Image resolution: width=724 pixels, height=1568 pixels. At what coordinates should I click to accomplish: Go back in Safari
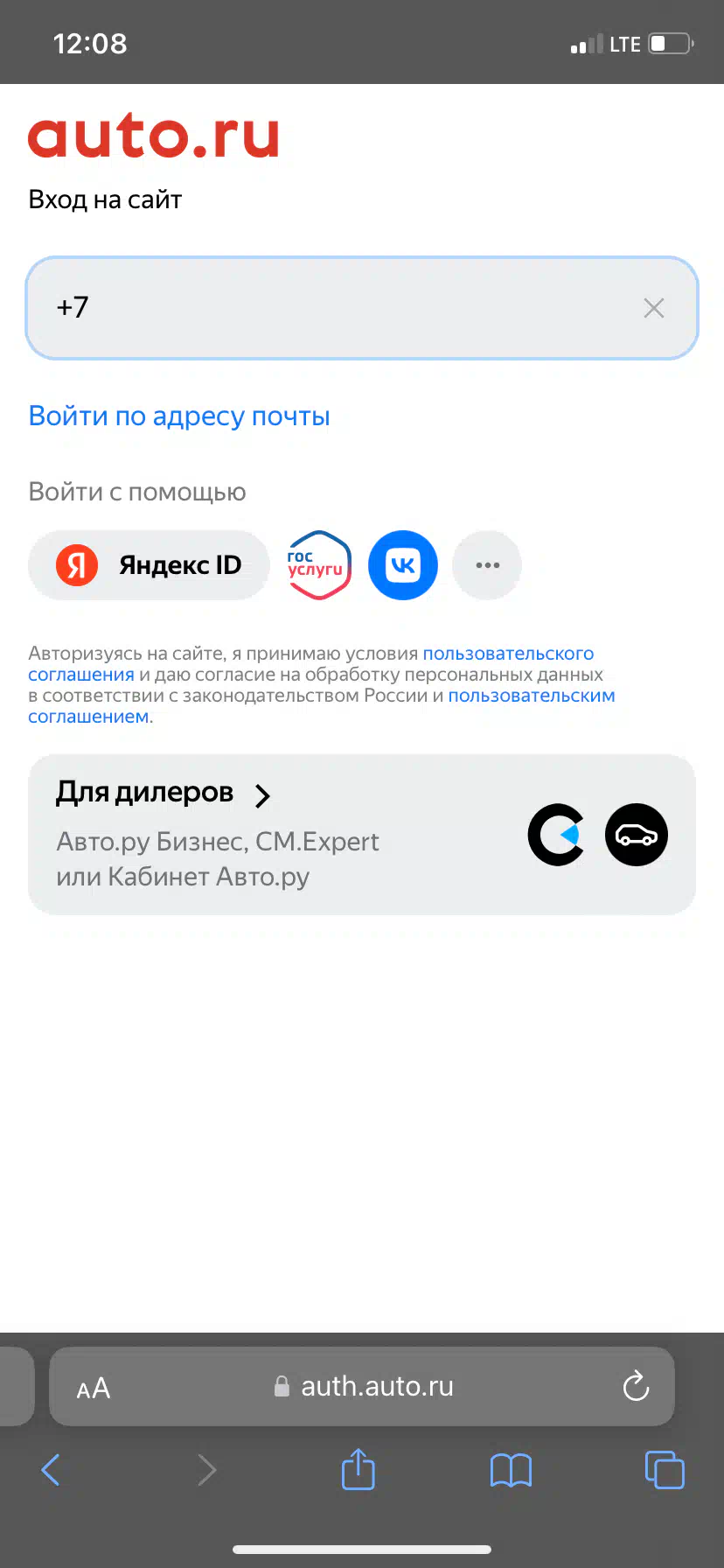51,1469
